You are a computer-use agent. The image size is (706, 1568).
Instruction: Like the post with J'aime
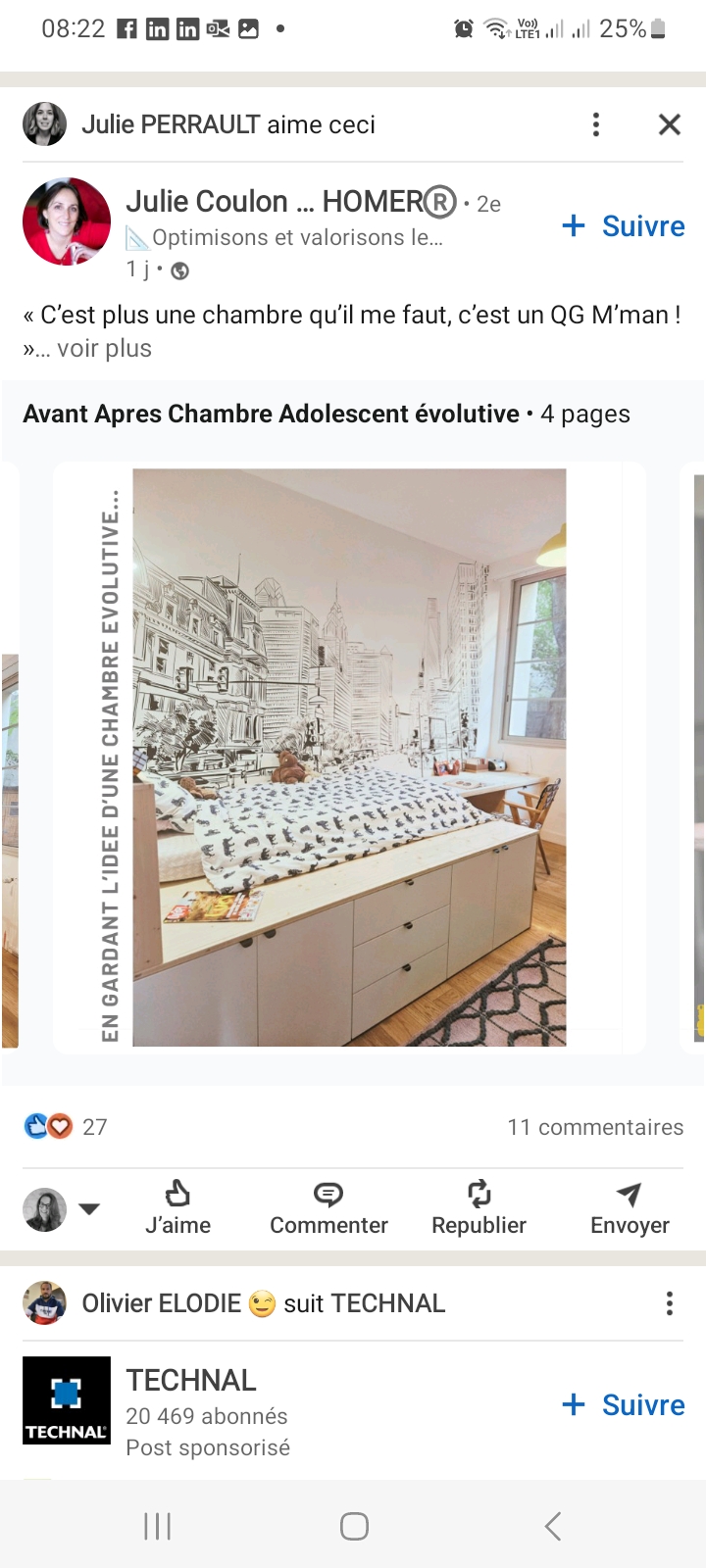click(177, 1208)
